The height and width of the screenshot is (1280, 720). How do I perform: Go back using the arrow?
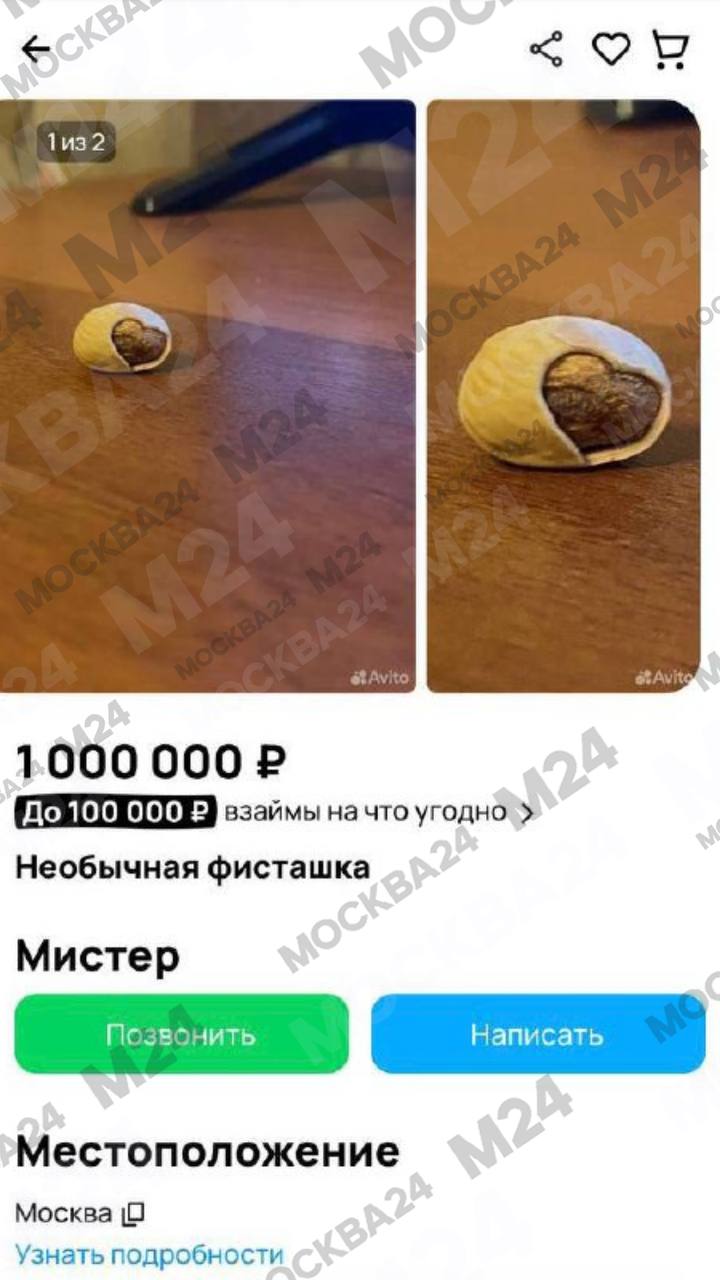pos(37,49)
